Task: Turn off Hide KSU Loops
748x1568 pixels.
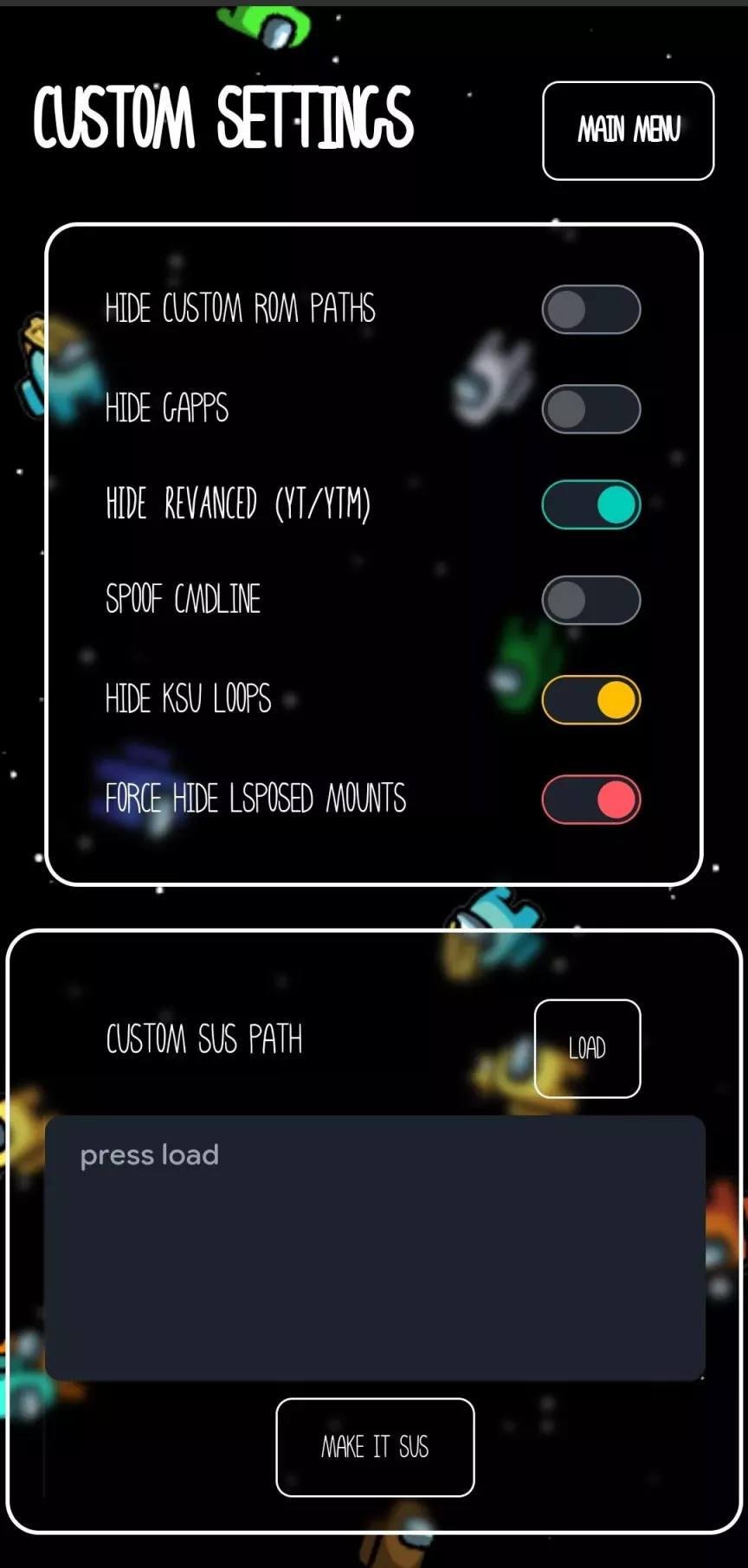Action: point(591,699)
